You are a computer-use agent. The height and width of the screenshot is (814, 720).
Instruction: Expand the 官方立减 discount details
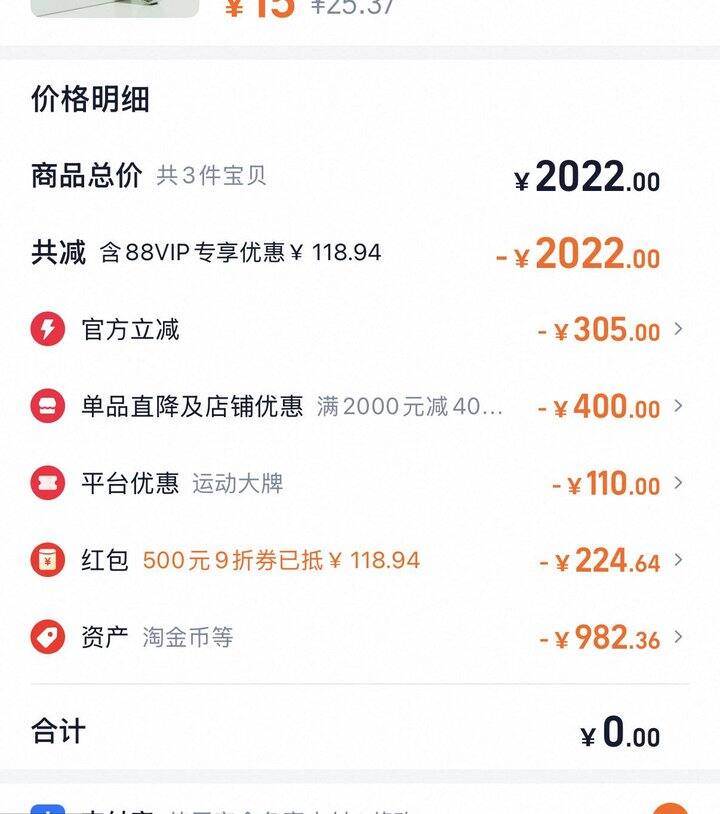[x=678, y=329]
